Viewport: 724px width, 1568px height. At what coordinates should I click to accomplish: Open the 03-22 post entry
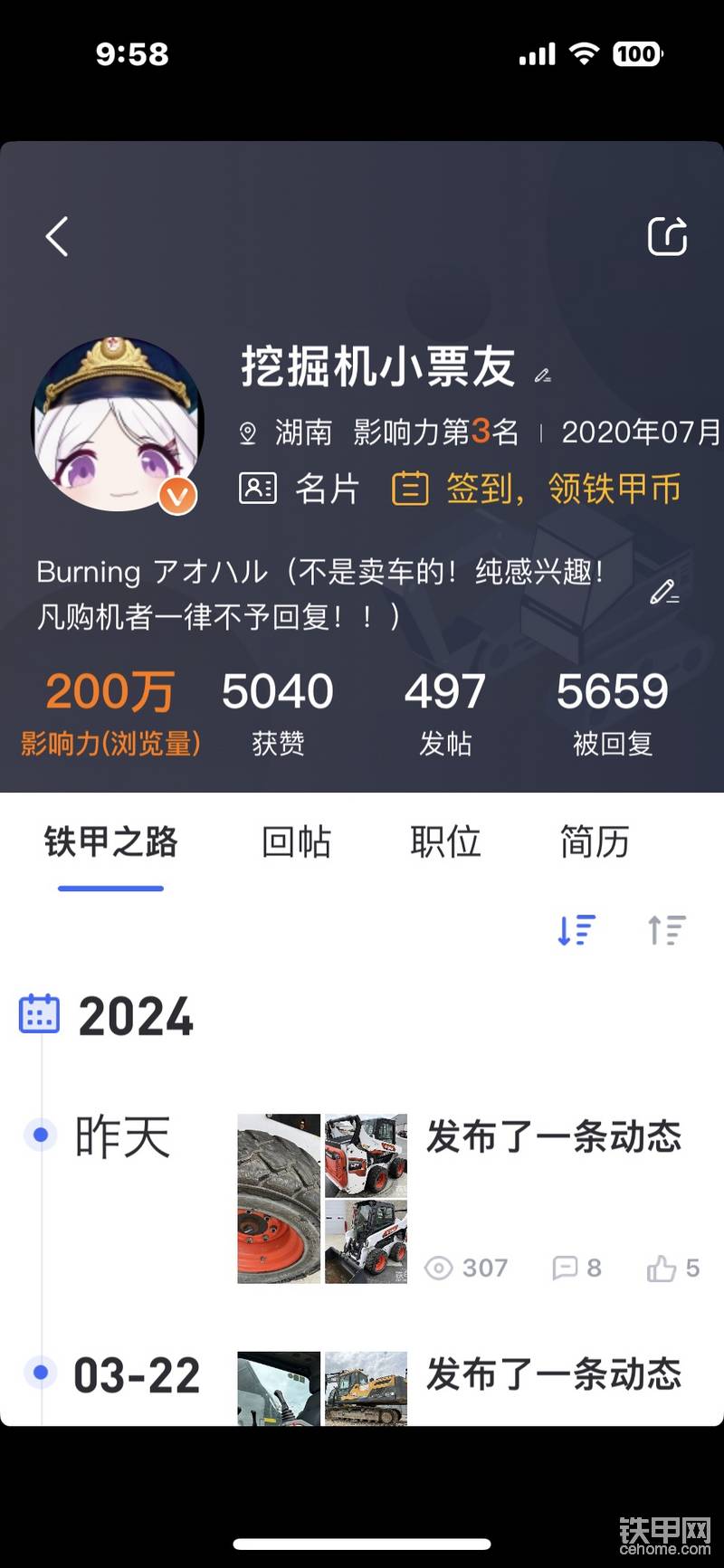tap(553, 1374)
